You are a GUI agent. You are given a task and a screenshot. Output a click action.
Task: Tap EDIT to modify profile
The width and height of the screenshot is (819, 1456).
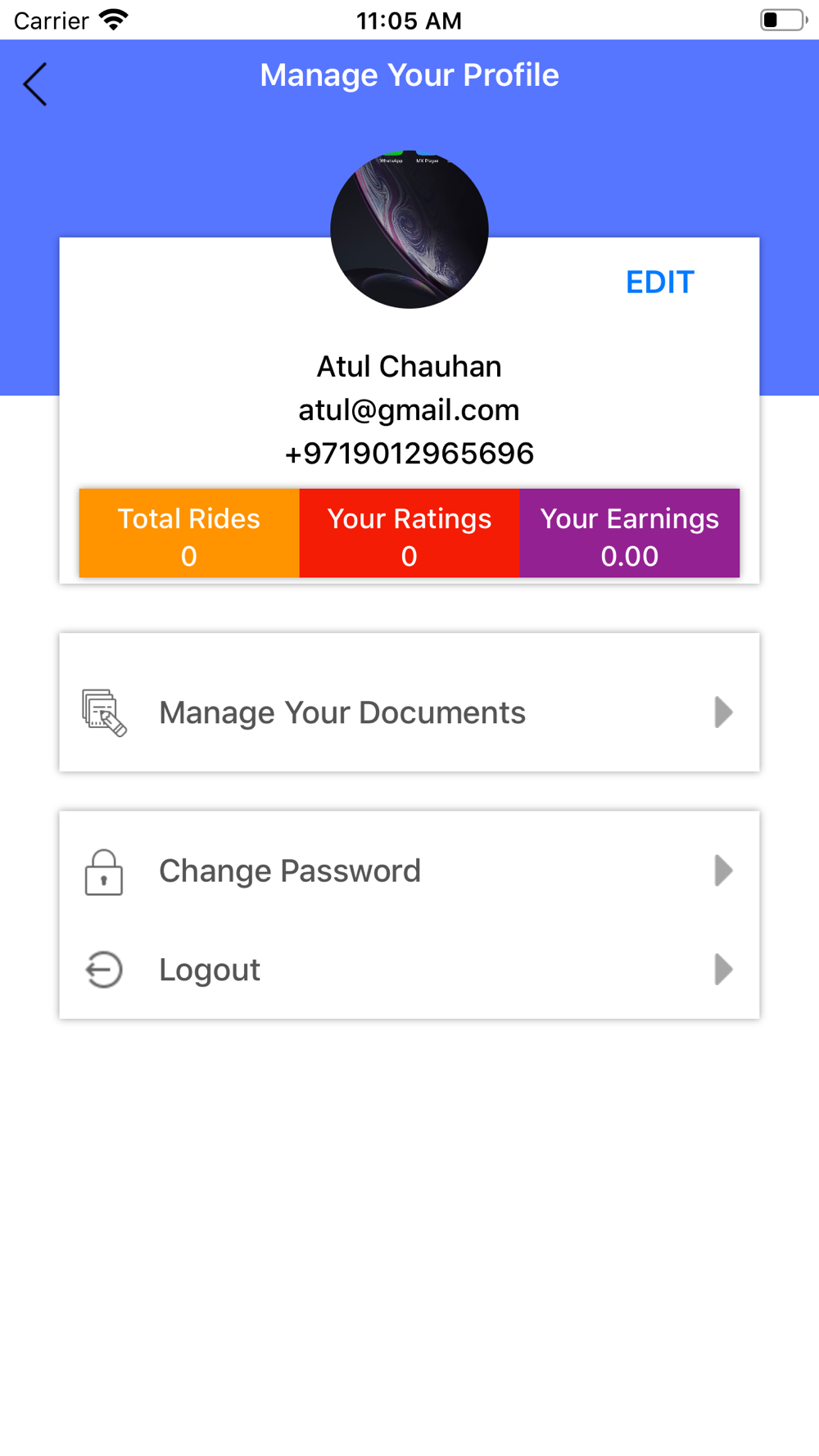click(660, 283)
